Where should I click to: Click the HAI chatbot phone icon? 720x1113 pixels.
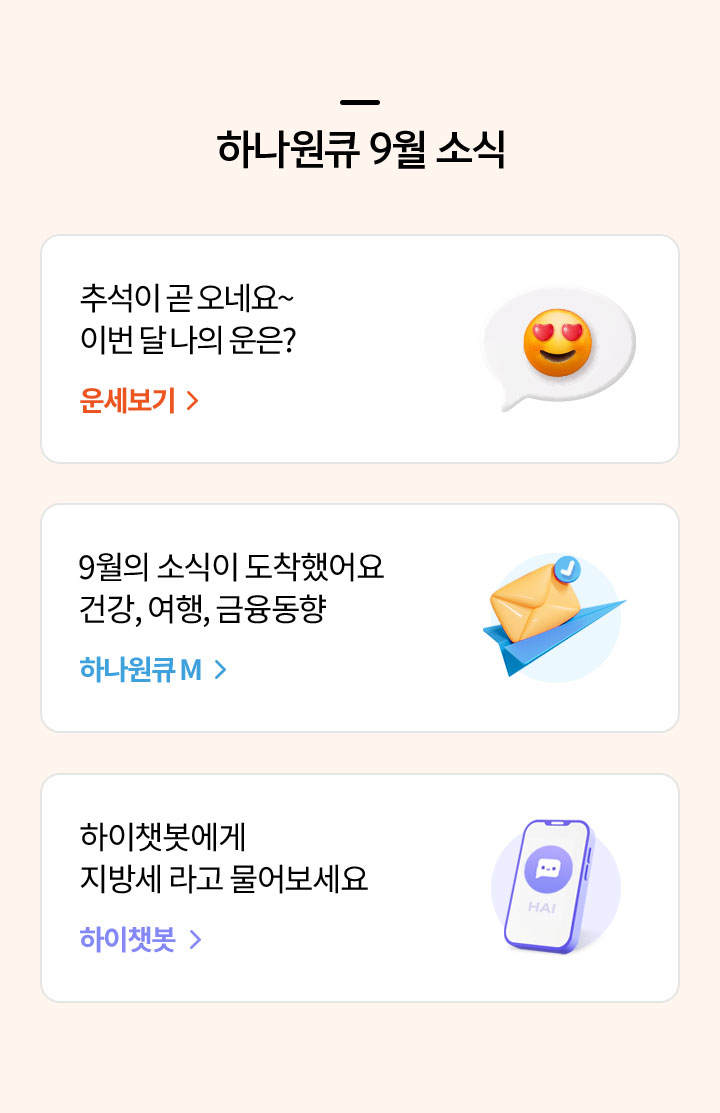click(x=553, y=885)
